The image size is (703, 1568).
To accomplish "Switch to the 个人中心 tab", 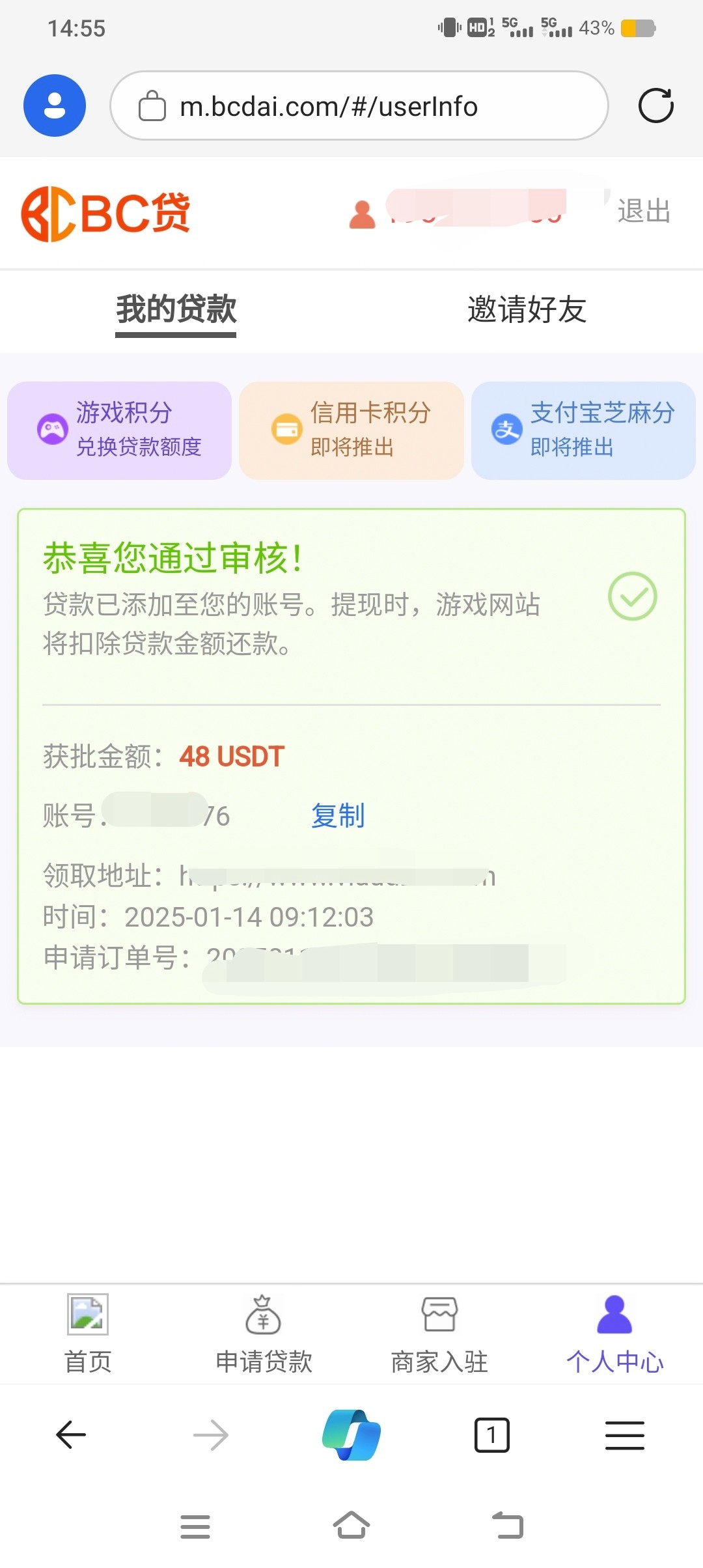I will click(x=614, y=1334).
